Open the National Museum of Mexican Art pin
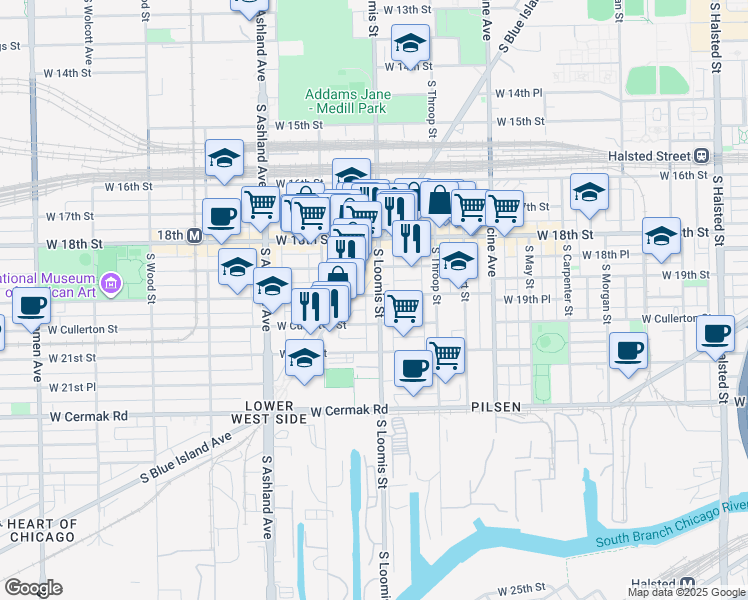Image resolution: width=748 pixels, height=600 pixels. (x=111, y=284)
